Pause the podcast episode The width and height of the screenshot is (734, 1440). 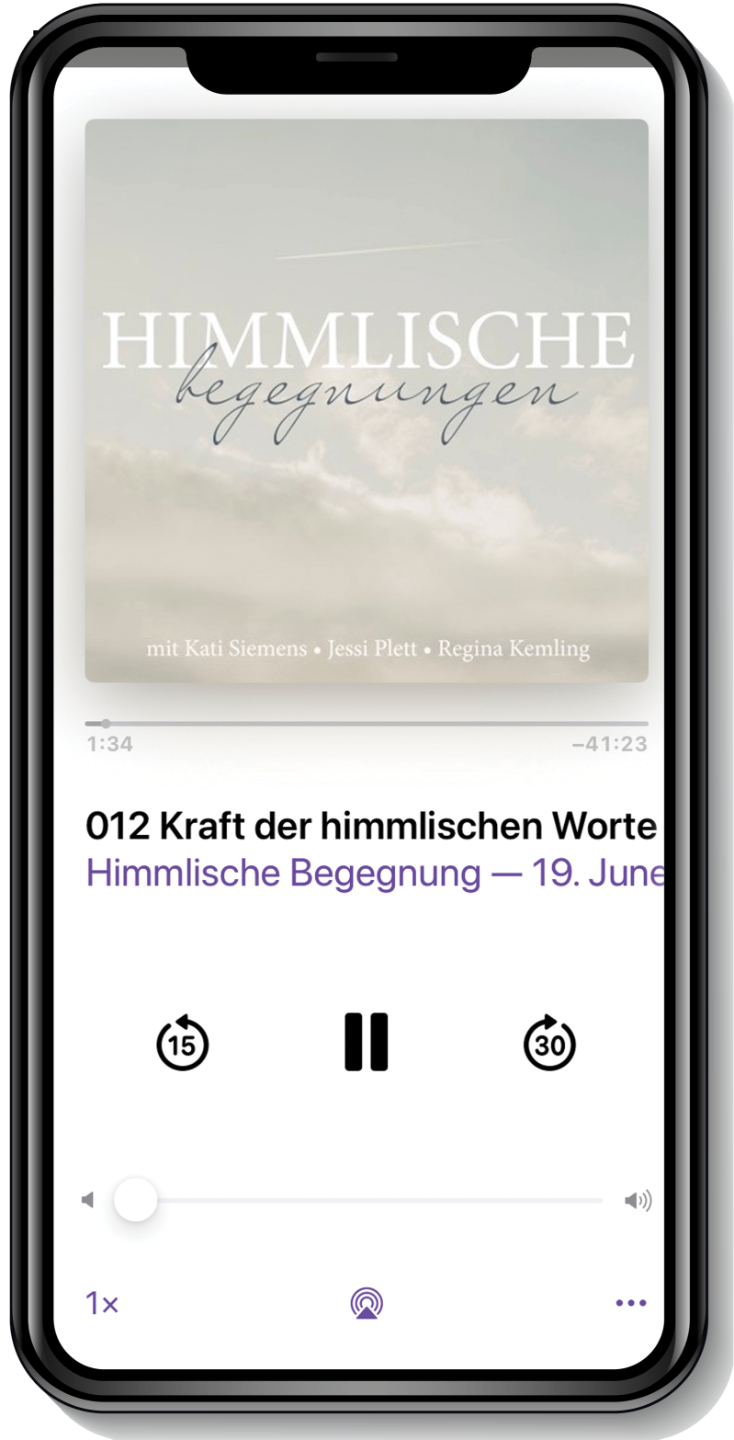(x=366, y=1043)
